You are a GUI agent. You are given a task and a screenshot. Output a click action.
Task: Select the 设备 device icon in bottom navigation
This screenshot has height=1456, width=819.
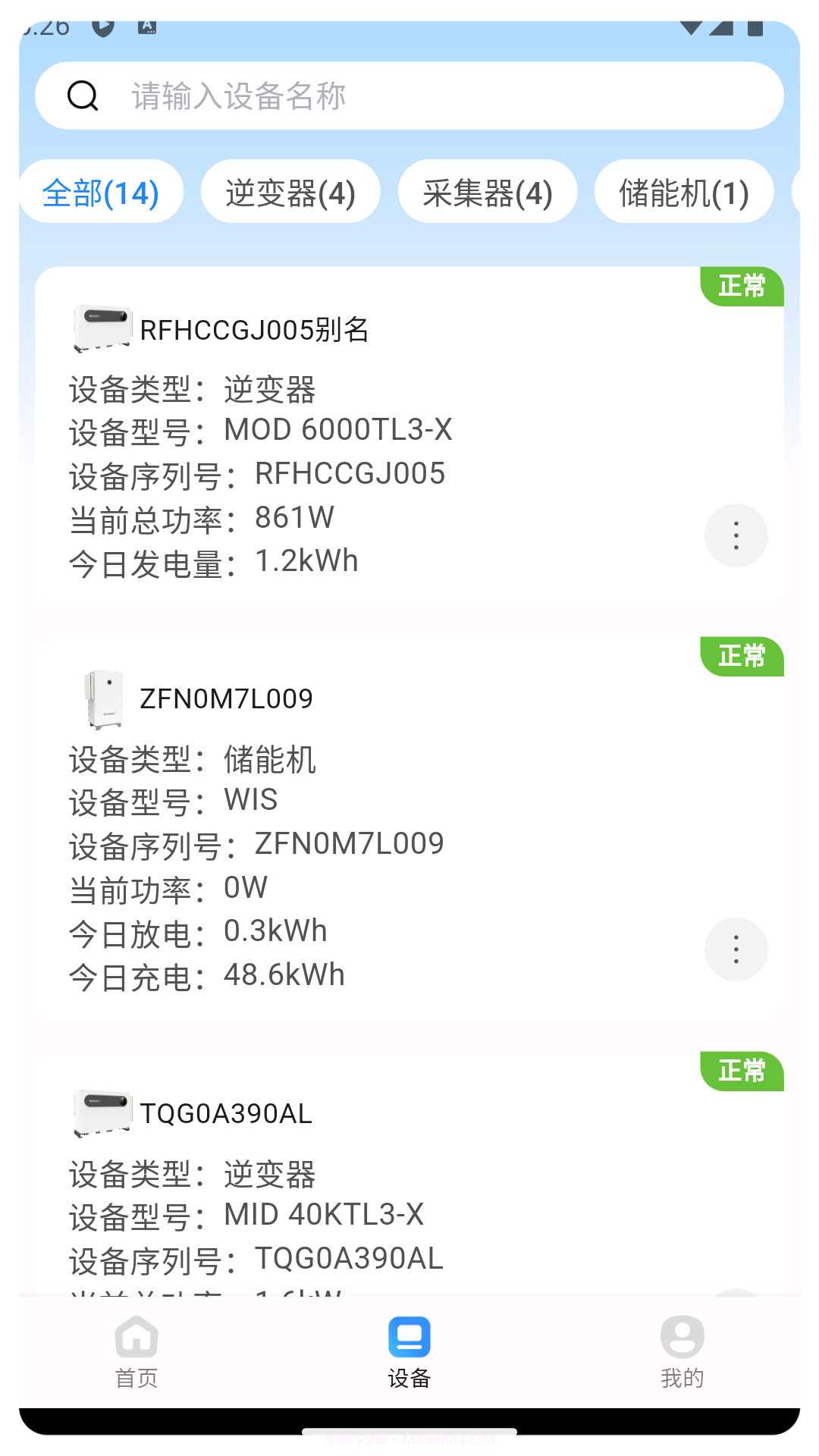tap(409, 1338)
